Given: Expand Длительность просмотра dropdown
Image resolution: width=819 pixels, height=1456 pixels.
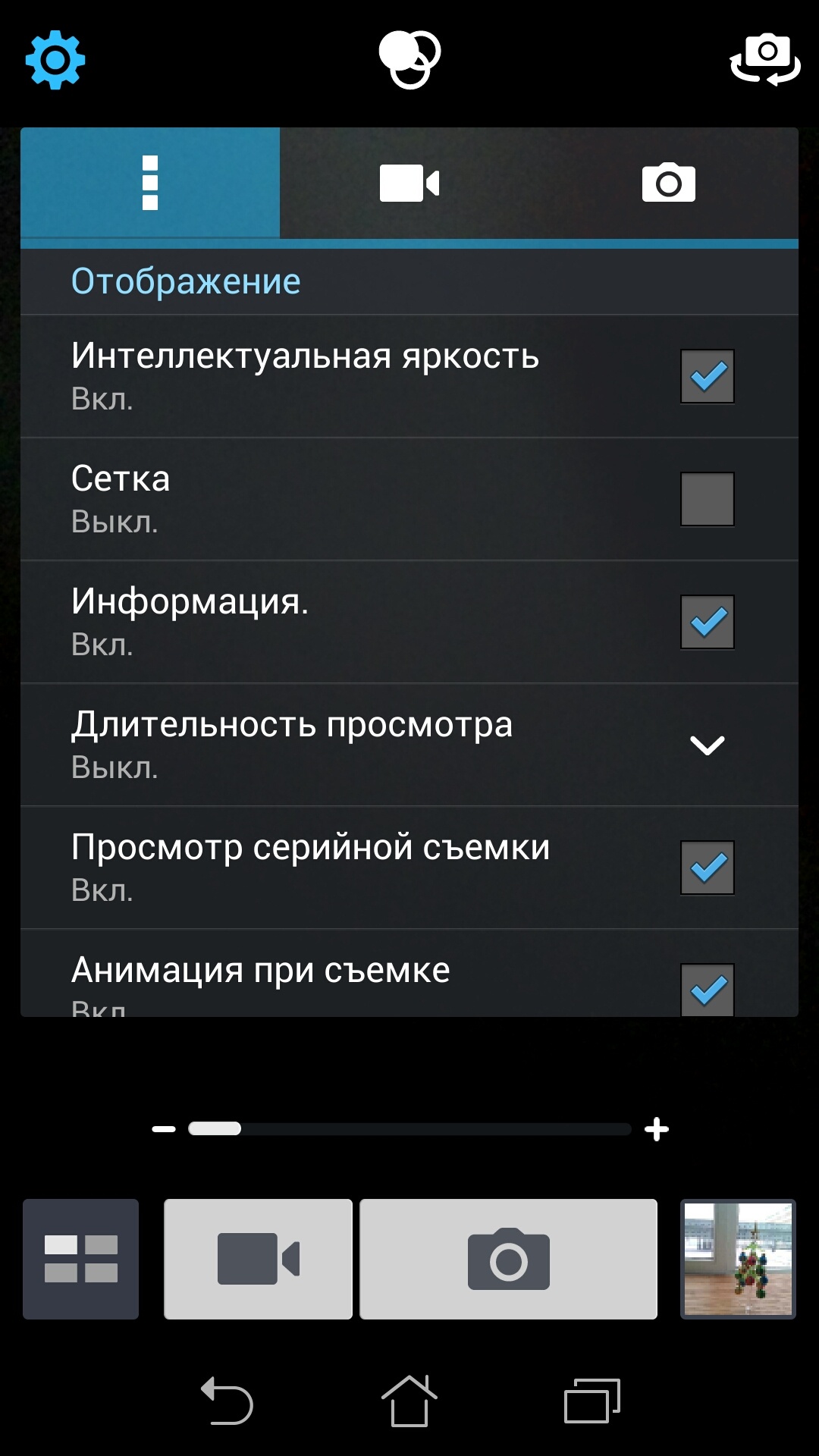Looking at the screenshot, I should 707,745.
